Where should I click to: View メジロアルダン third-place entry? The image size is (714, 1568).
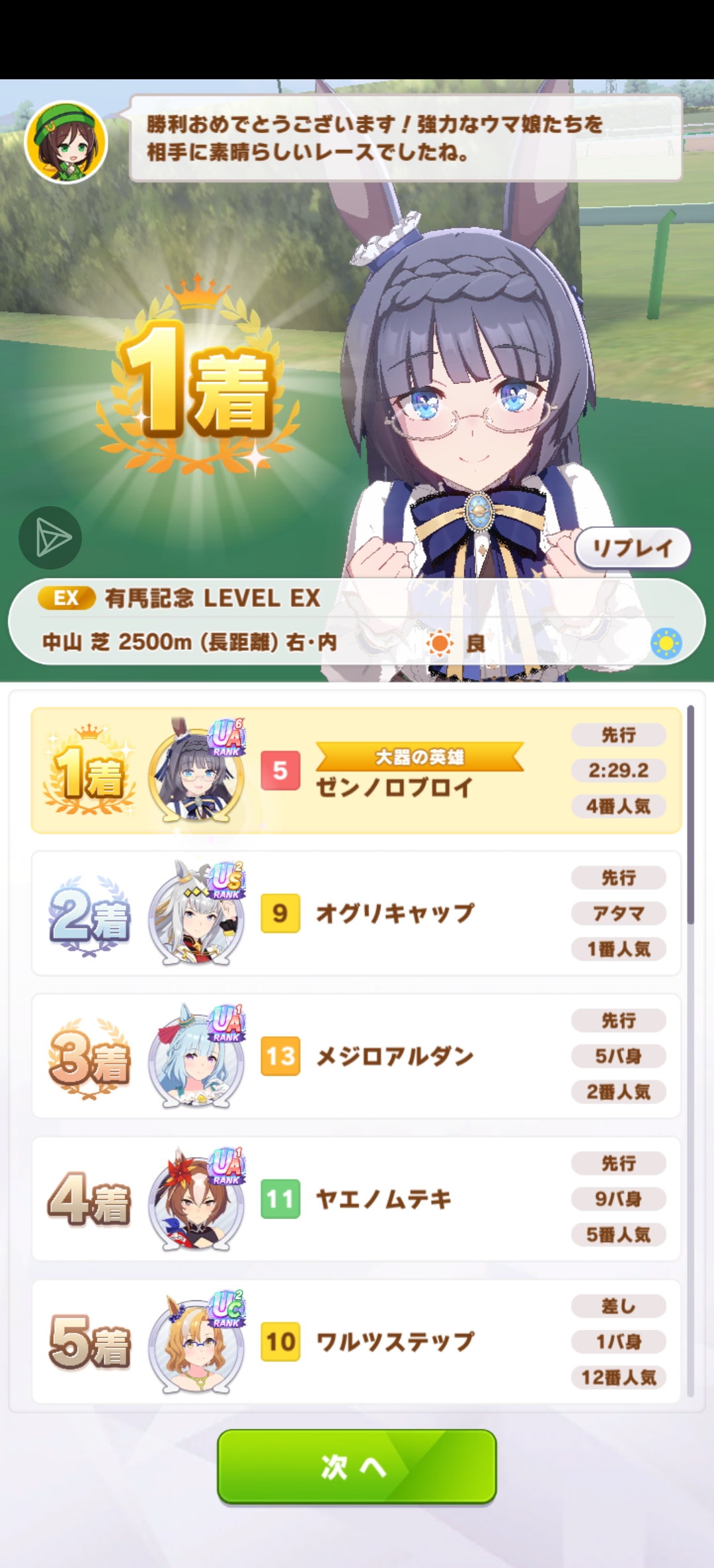point(356,1056)
